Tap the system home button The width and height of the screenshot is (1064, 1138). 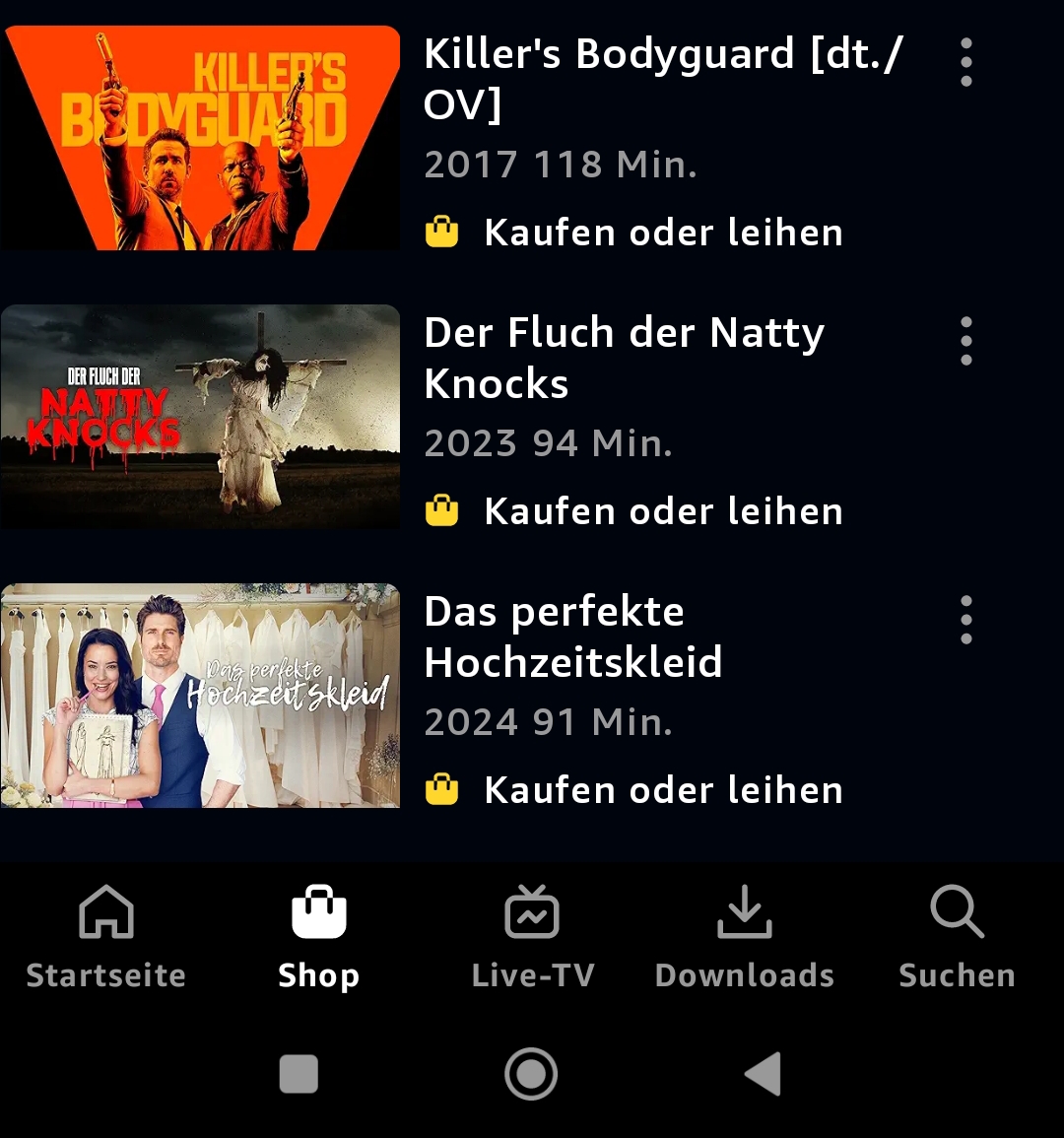point(531,1074)
